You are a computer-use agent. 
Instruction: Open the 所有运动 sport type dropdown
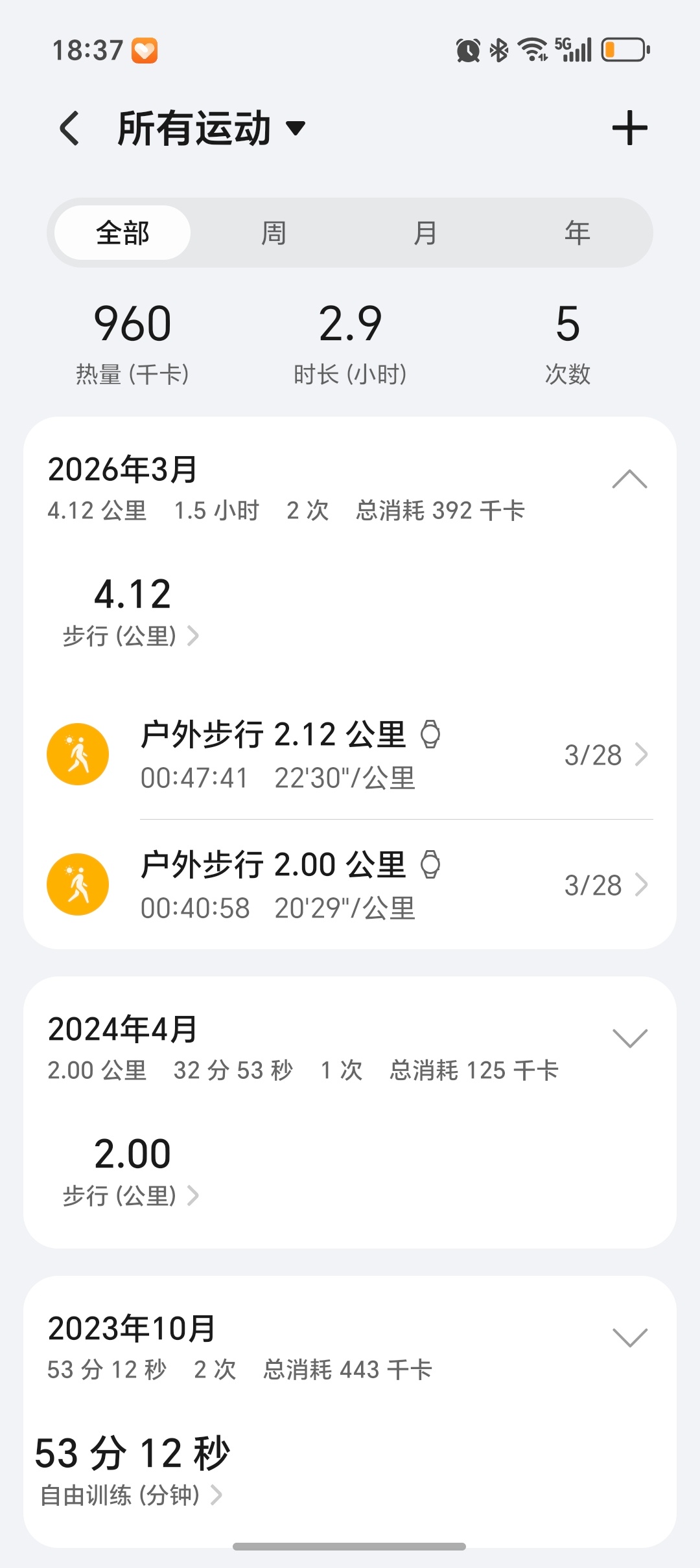click(x=211, y=128)
